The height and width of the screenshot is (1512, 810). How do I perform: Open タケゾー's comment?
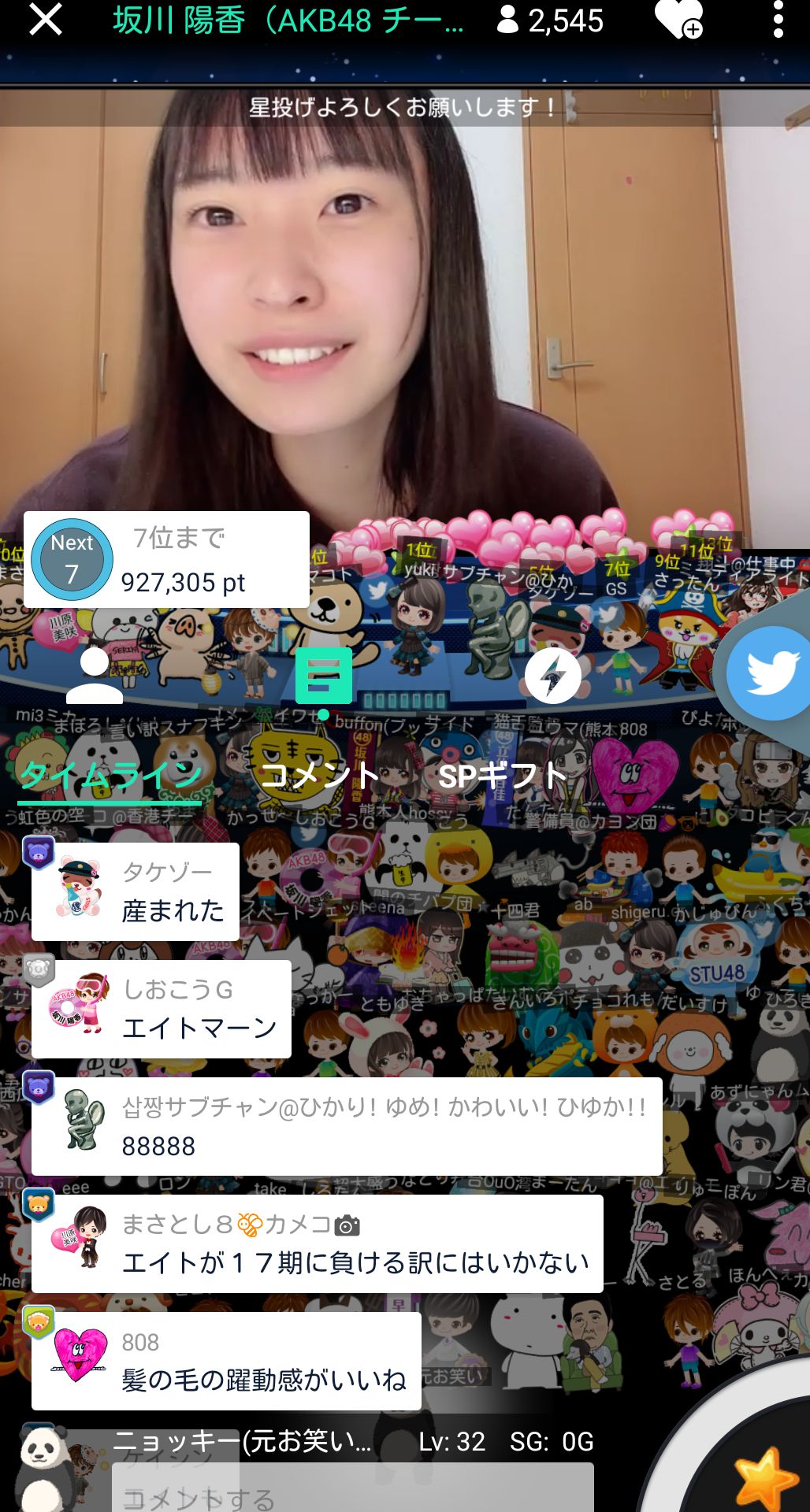tap(136, 891)
